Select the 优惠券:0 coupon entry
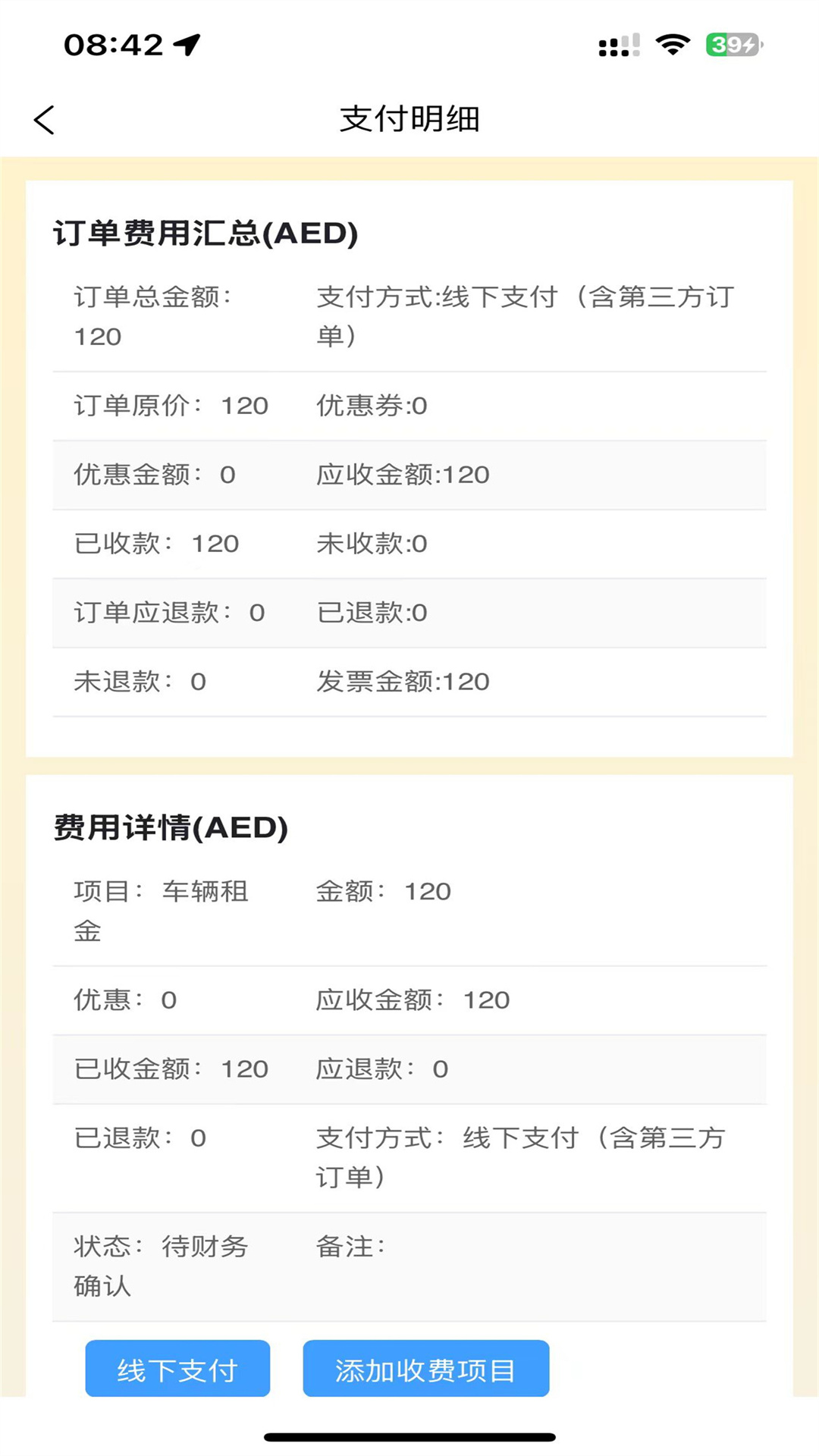The height and width of the screenshot is (1456, 819). point(371,406)
